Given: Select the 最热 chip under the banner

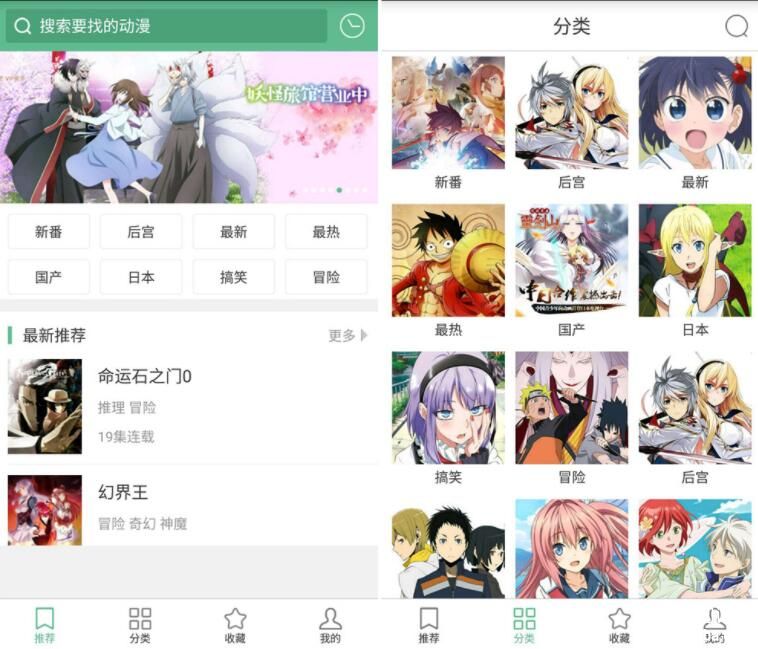Looking at the screenshot, I should (x=326, y=232).
